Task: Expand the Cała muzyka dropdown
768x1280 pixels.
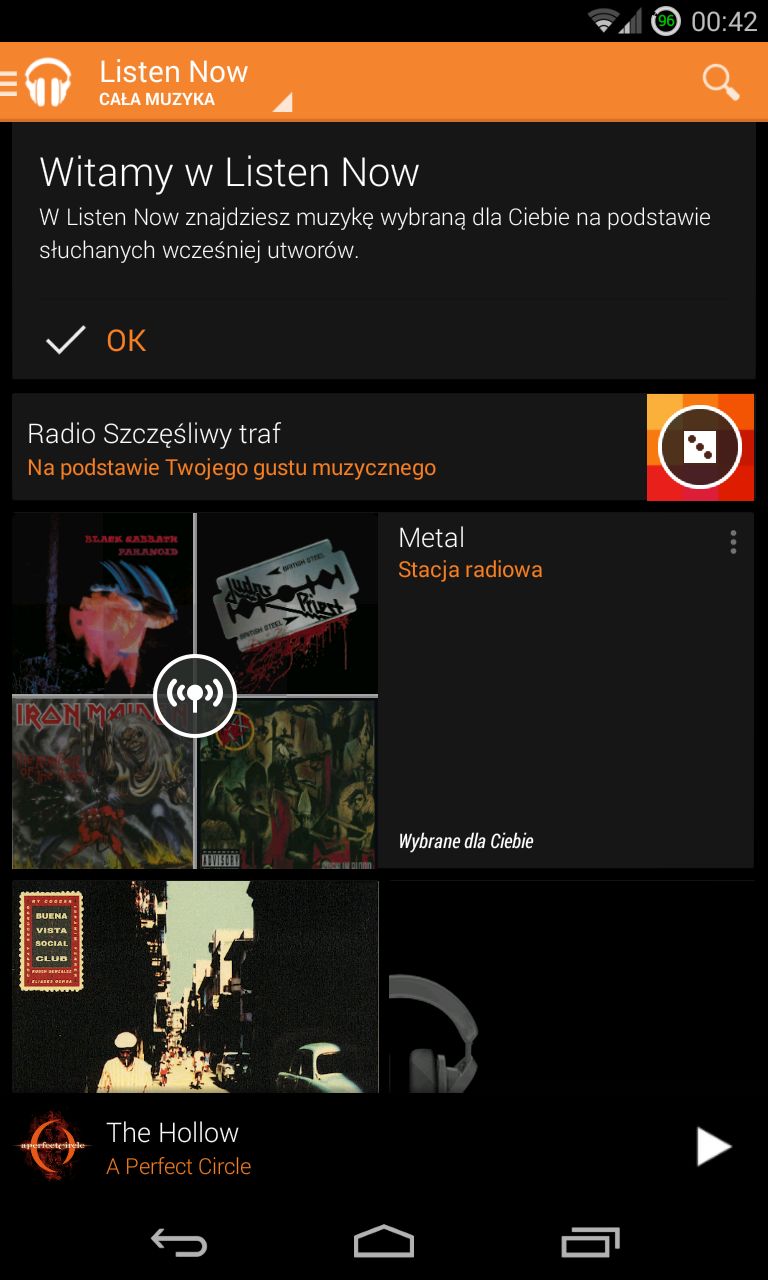Action: (196, 85)
